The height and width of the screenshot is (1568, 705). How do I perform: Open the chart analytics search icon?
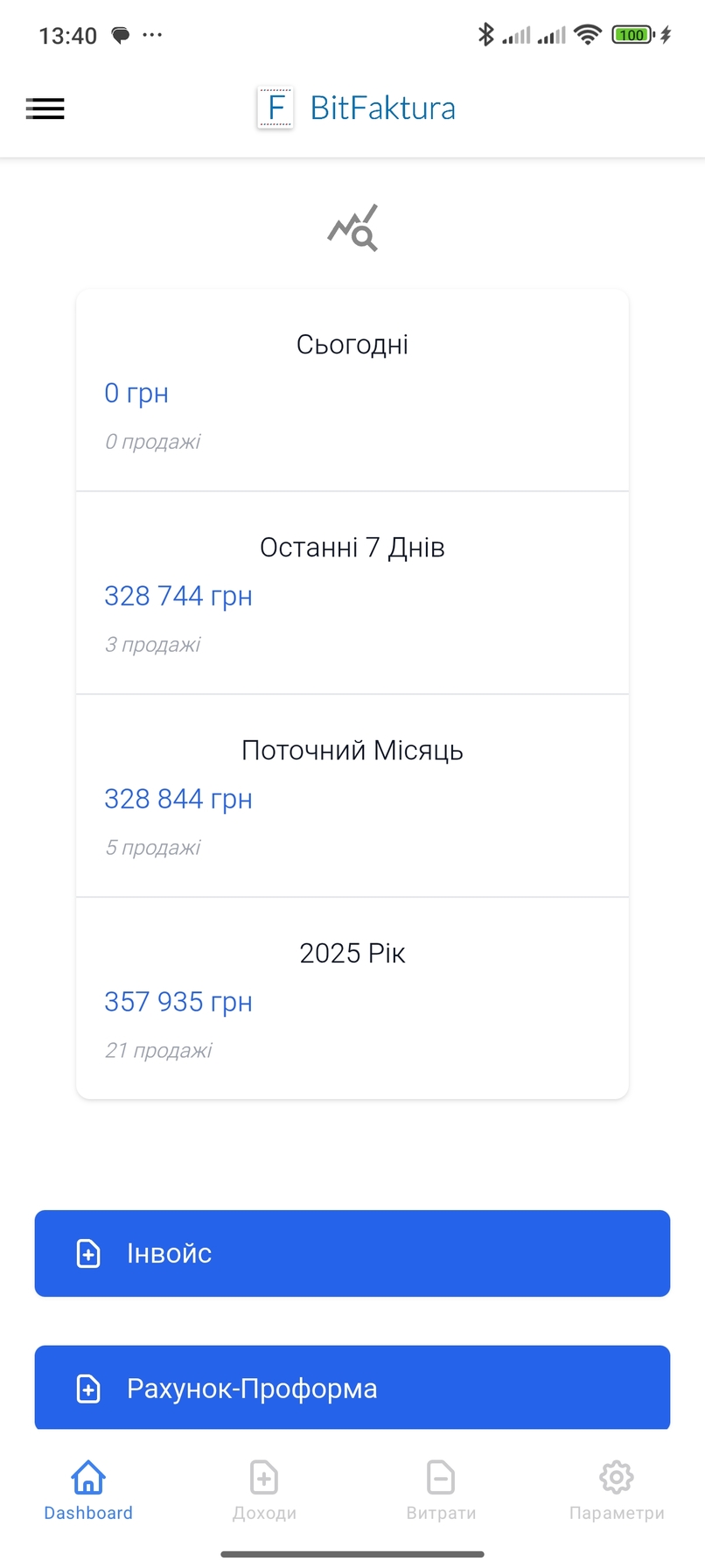(x=352, y=228)
